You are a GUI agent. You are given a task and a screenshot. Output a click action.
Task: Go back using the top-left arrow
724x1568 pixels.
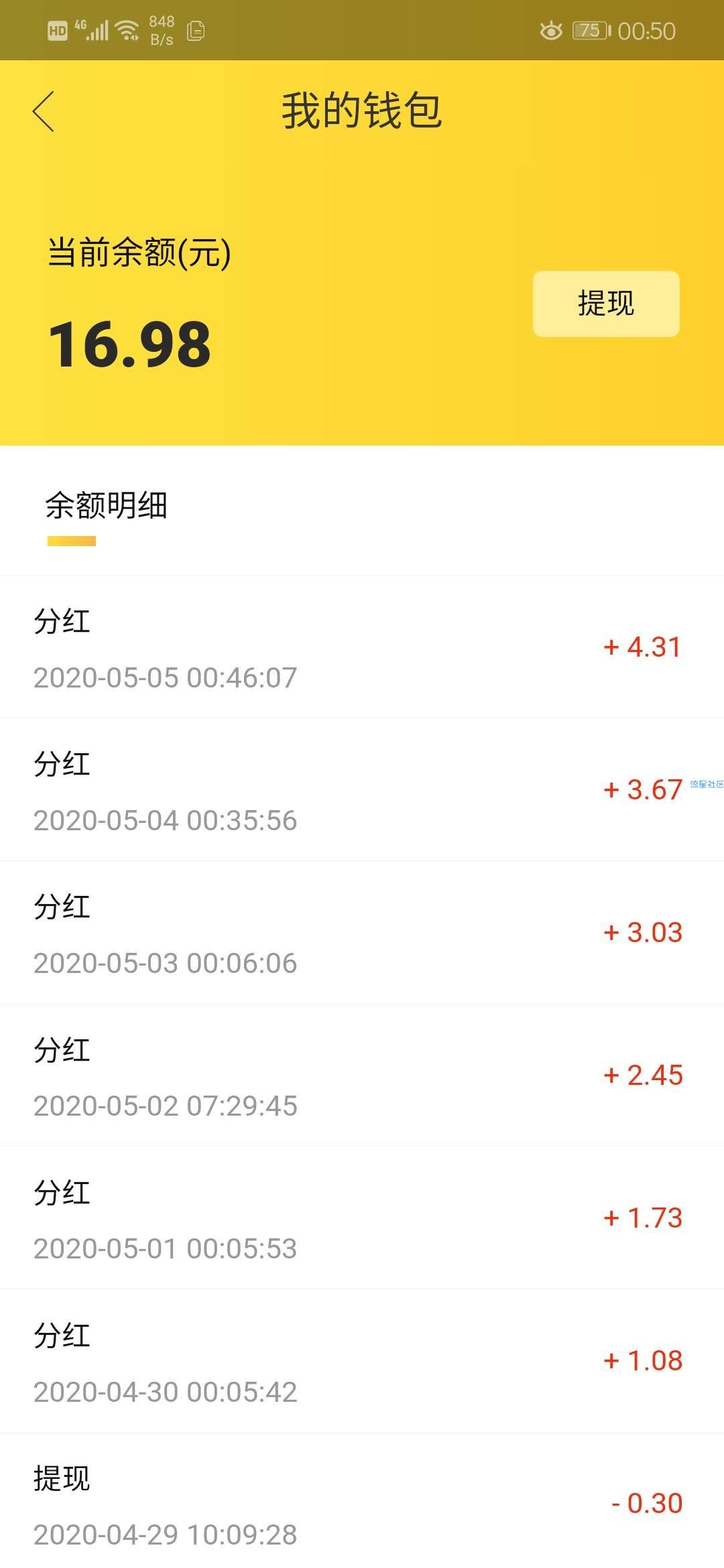44,111
